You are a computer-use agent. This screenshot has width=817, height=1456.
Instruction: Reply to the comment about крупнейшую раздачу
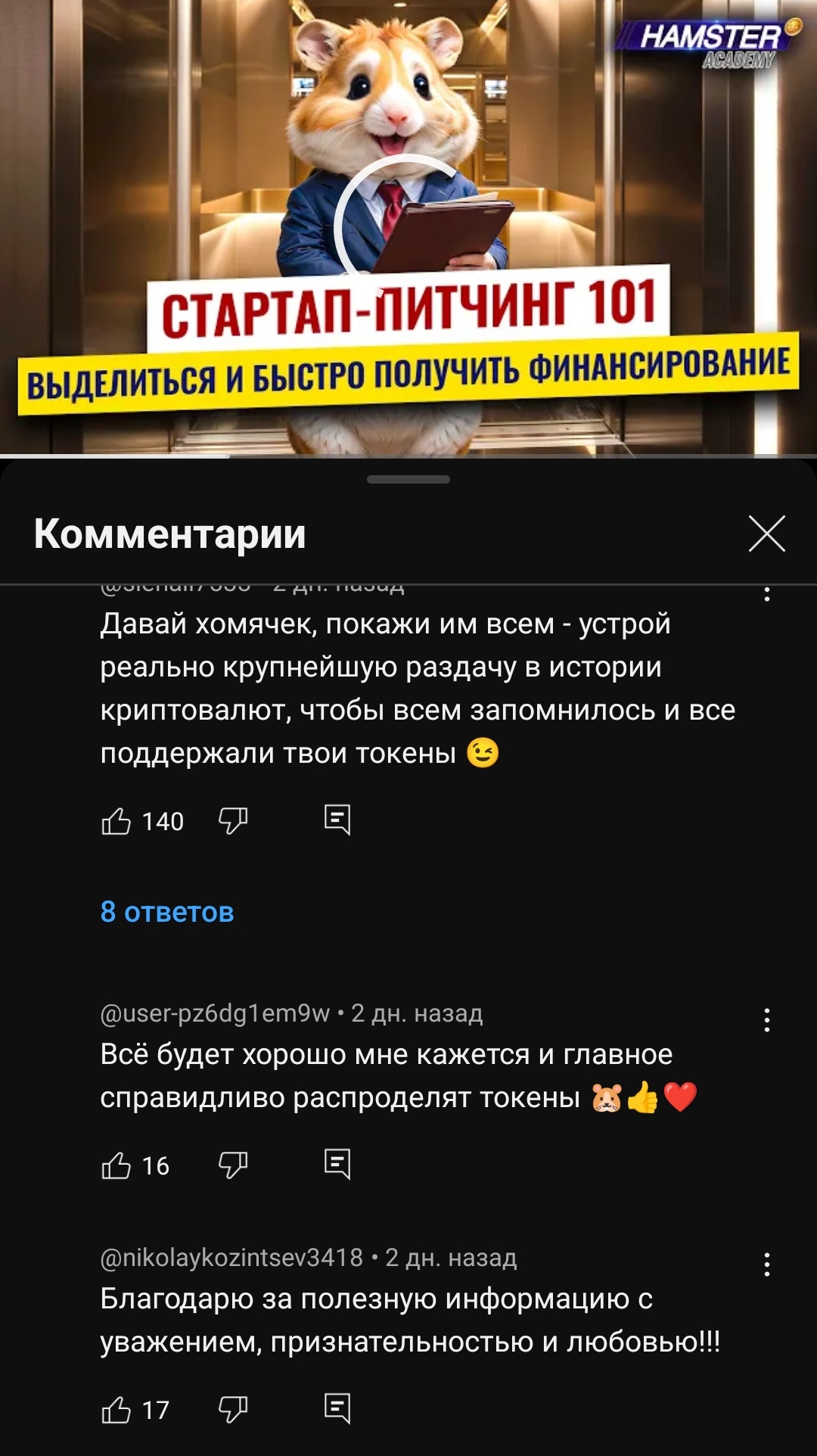[x=337, y=820]
